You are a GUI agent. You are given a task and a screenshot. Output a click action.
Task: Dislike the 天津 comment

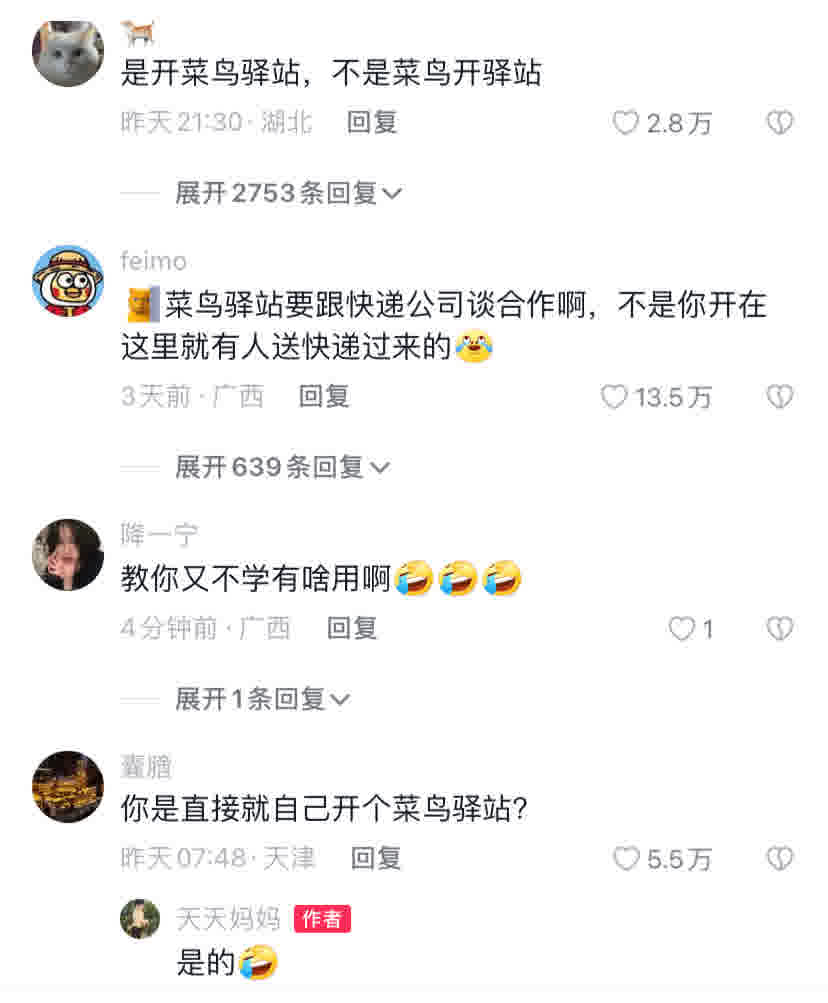pyautogui.click(x=779, y=858)
